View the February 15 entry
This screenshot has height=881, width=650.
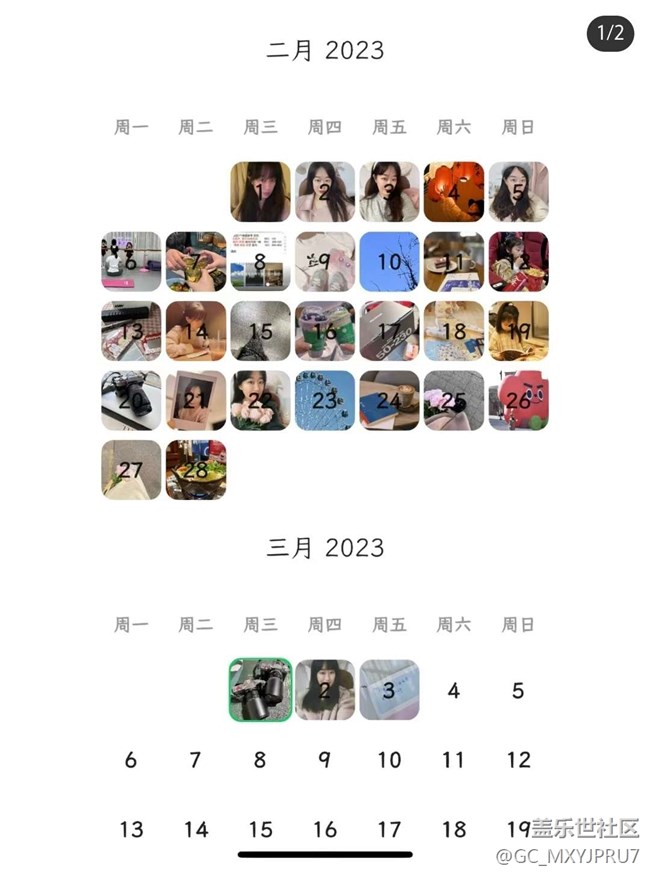(x=260, y=331)
